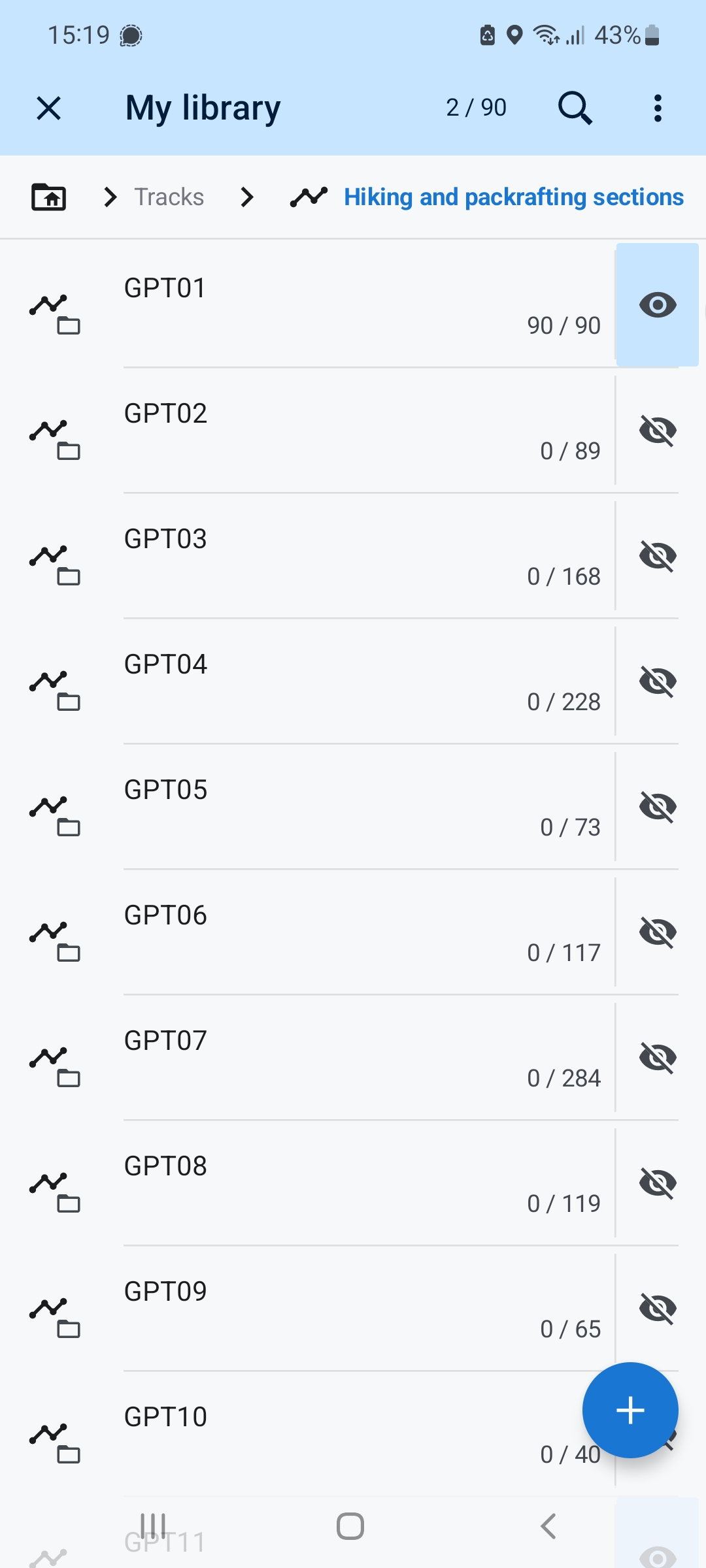Search within the library
This screenshot has height=1568, width=706.
point(575,108)
